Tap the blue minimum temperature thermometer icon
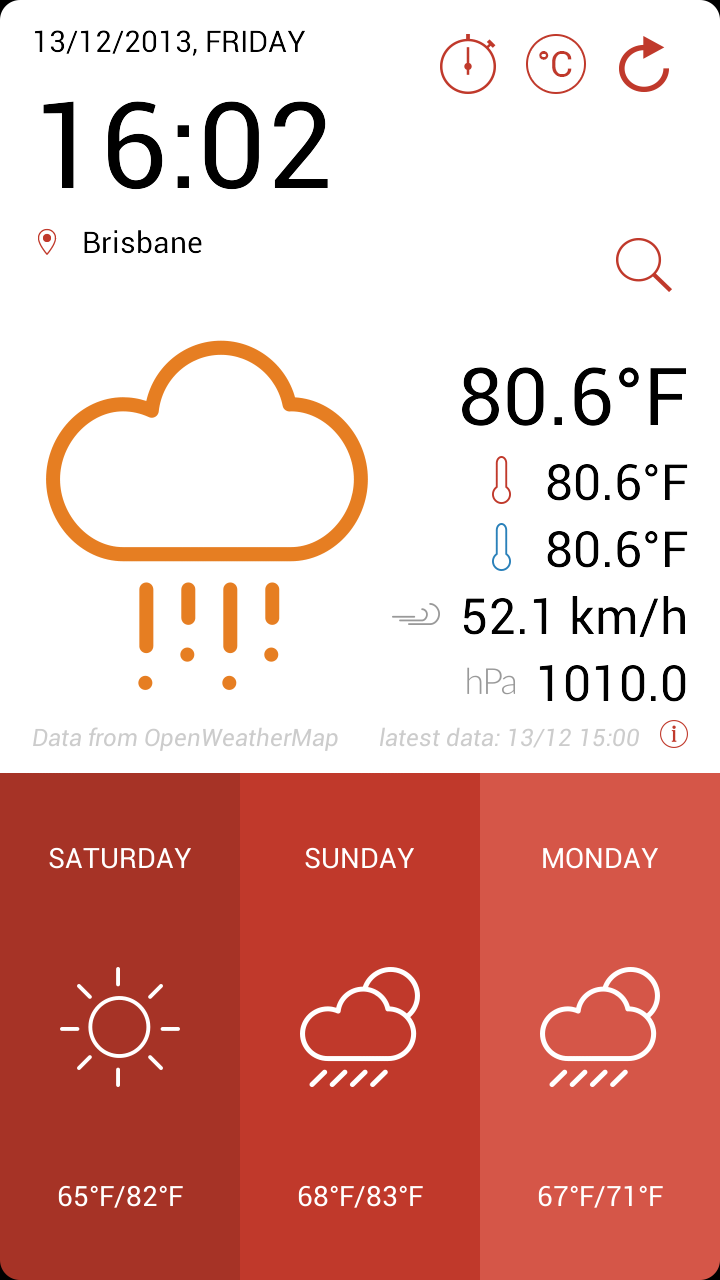Image resolution: width=720 pixels, height=1280 pixels. pos(500,548)
